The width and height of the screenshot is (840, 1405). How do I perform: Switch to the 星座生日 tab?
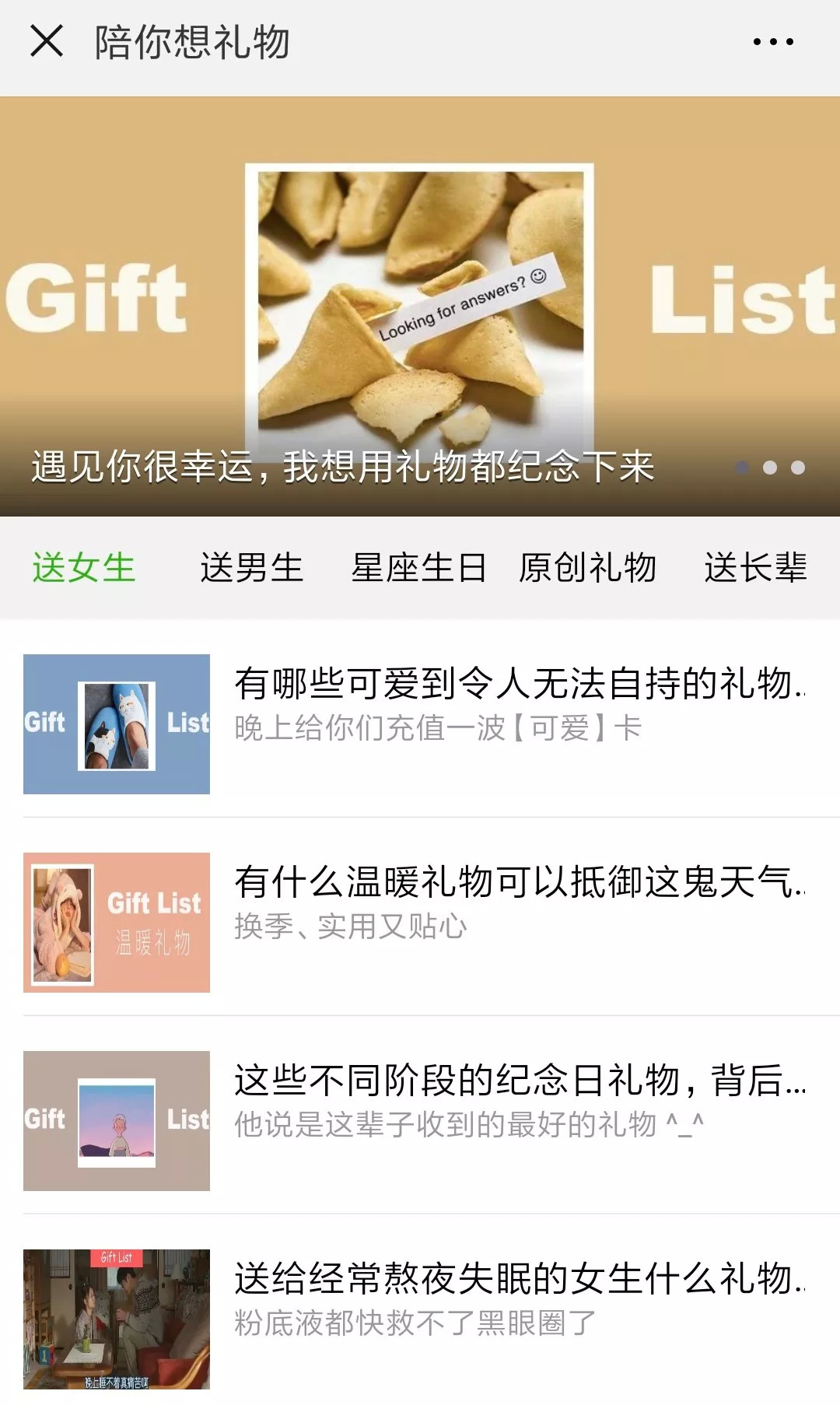[x=418, y=568]
